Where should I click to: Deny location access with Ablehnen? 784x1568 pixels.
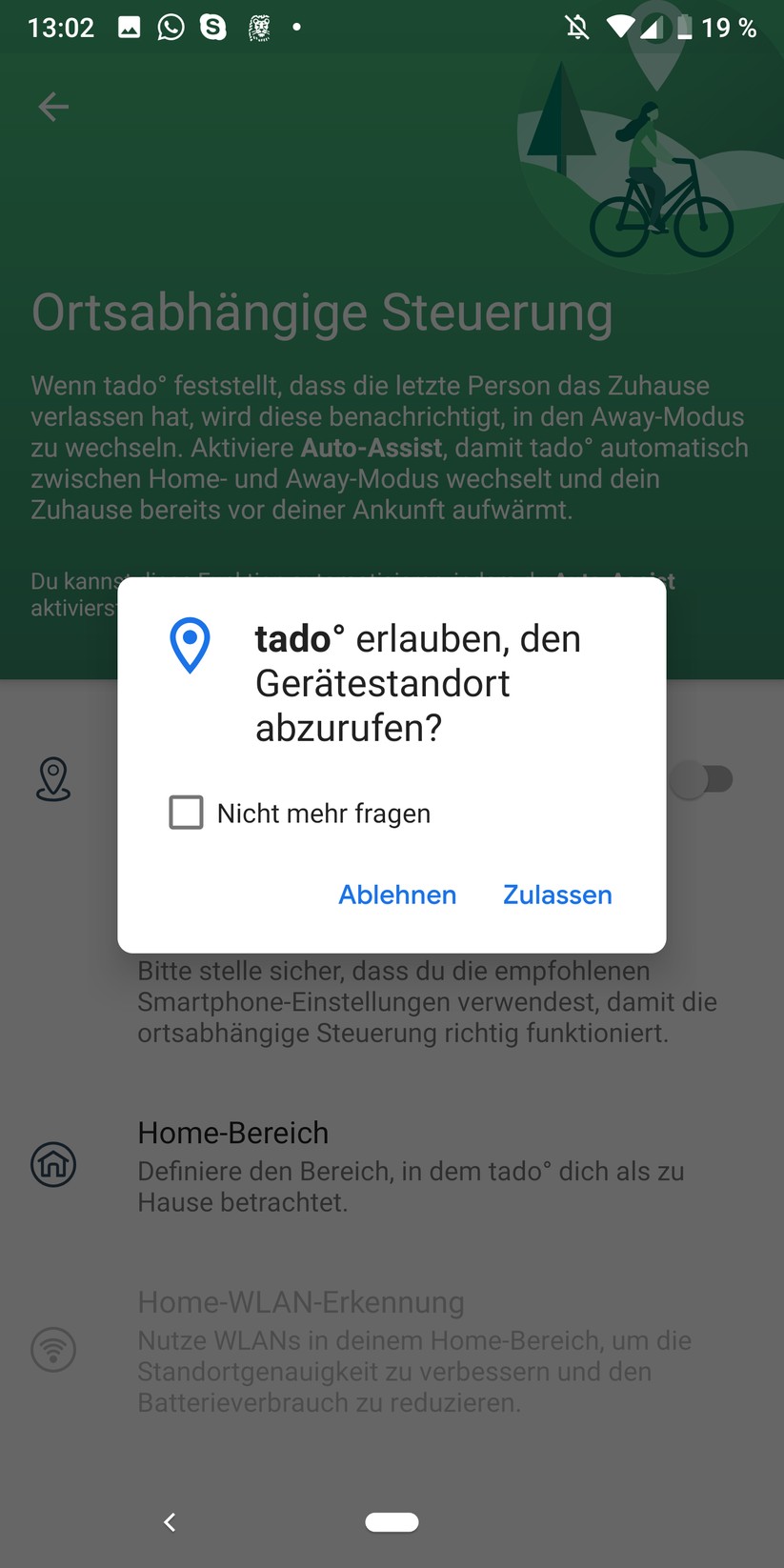point(397,895)
